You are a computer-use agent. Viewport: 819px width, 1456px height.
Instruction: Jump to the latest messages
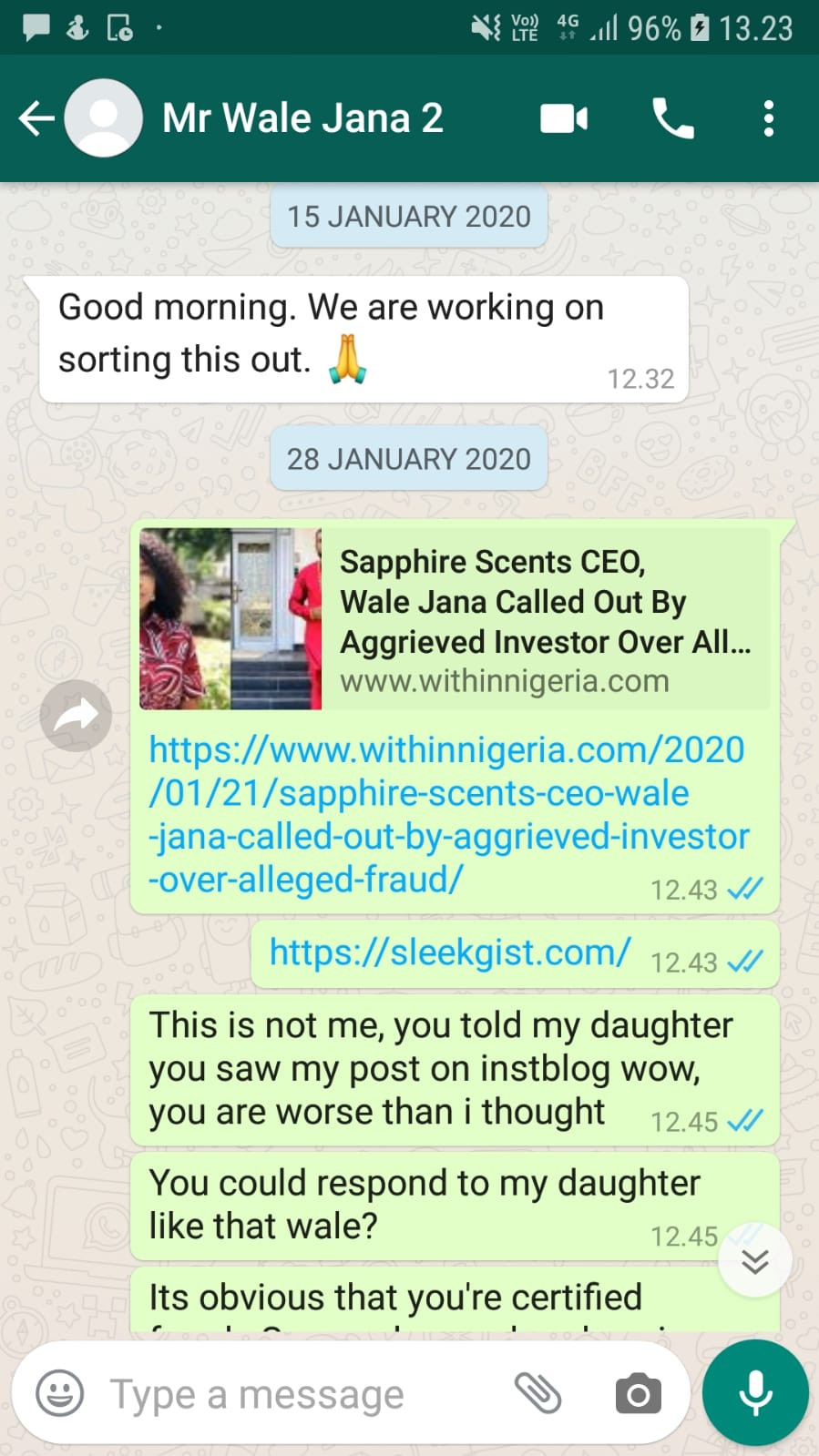pyautogui.click(x=754, y=1261)
